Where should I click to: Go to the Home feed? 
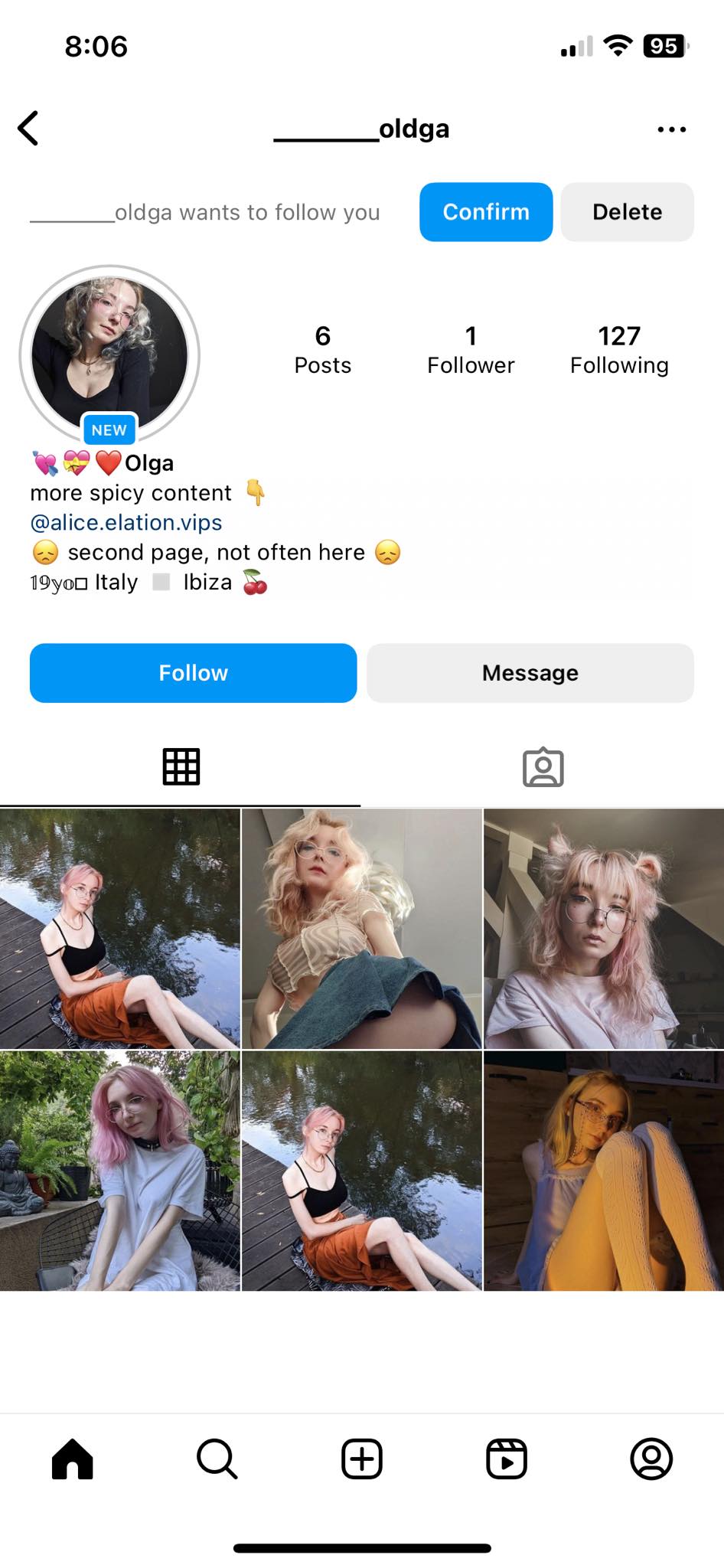pyautogui.click(x=73, y=1459)
